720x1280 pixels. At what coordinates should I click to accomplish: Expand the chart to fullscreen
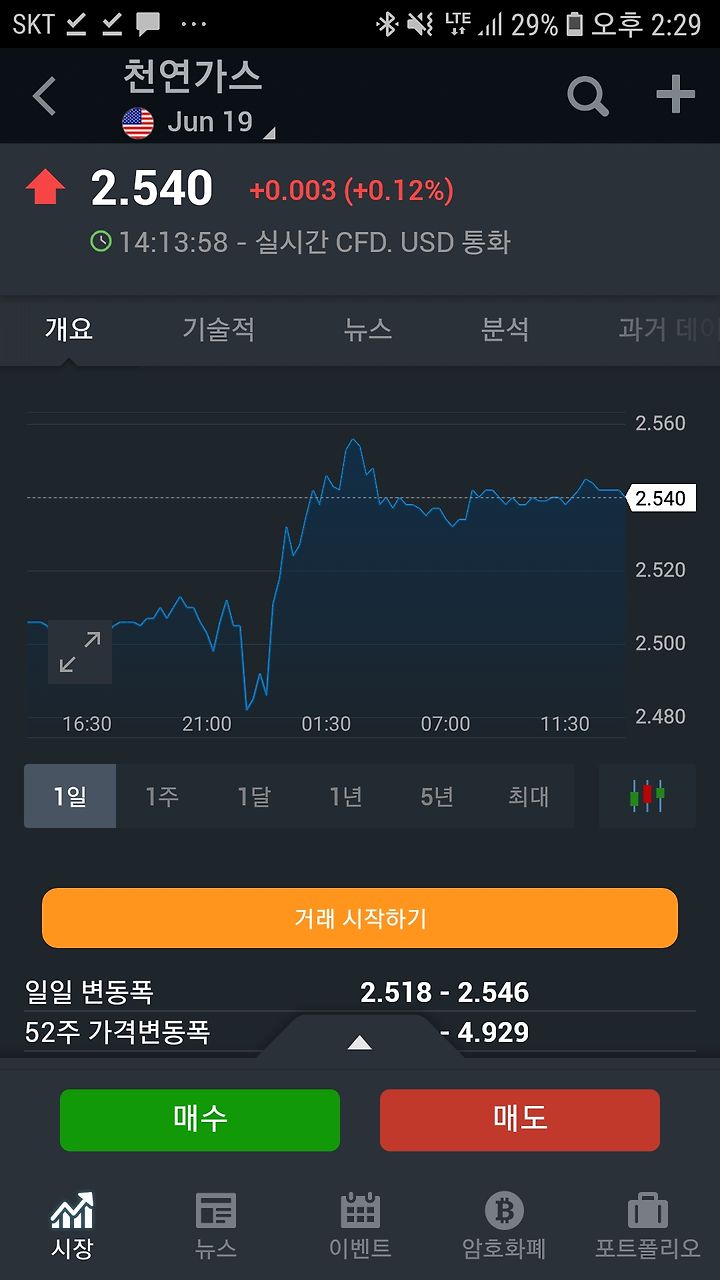(80, 651)
